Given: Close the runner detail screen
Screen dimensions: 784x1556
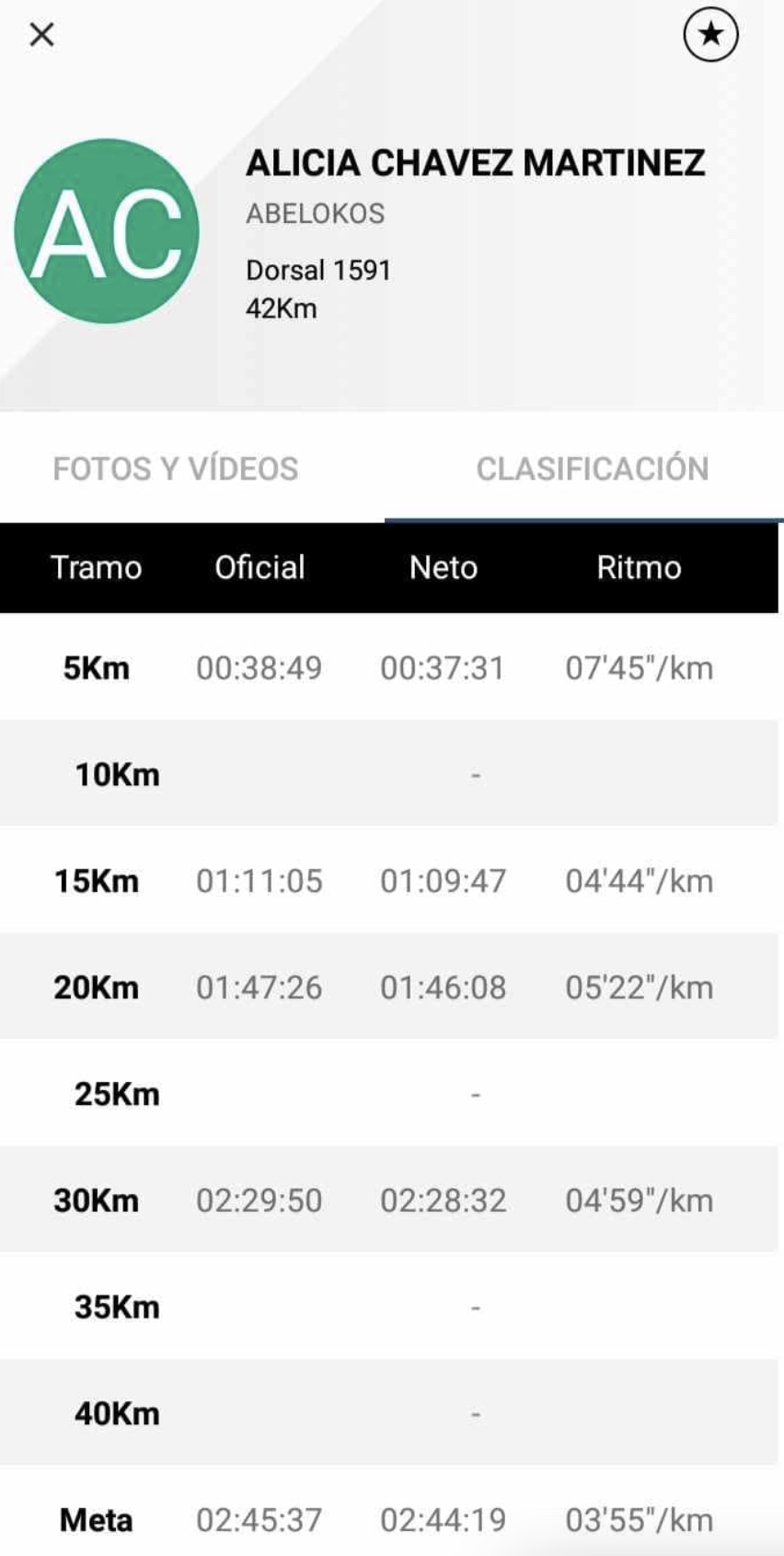Looking at the screenshot, I should (42, 35).
